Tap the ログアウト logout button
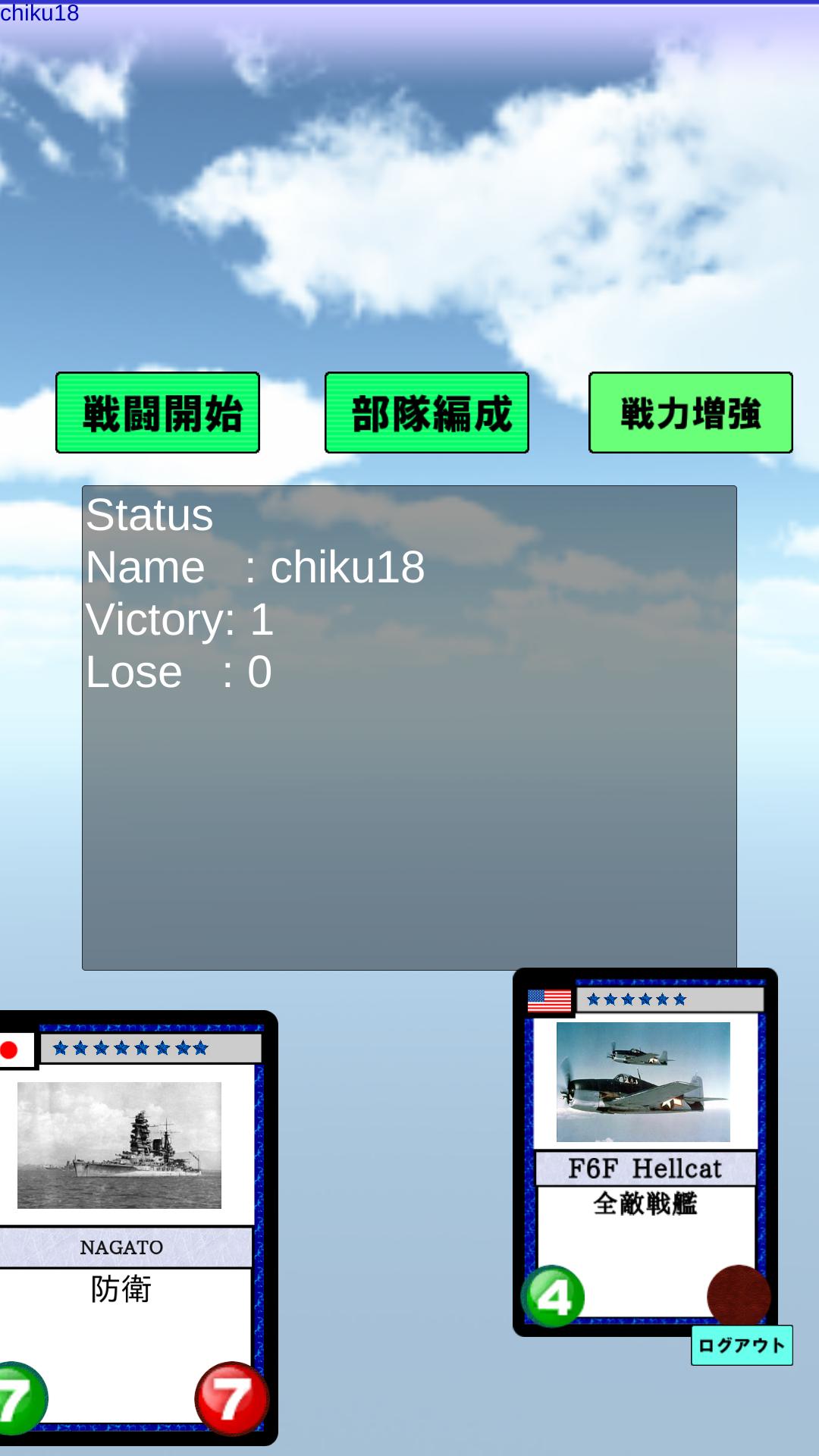Image resolution: width=819 pixels, height=1456 pixels. point(742,1345)
